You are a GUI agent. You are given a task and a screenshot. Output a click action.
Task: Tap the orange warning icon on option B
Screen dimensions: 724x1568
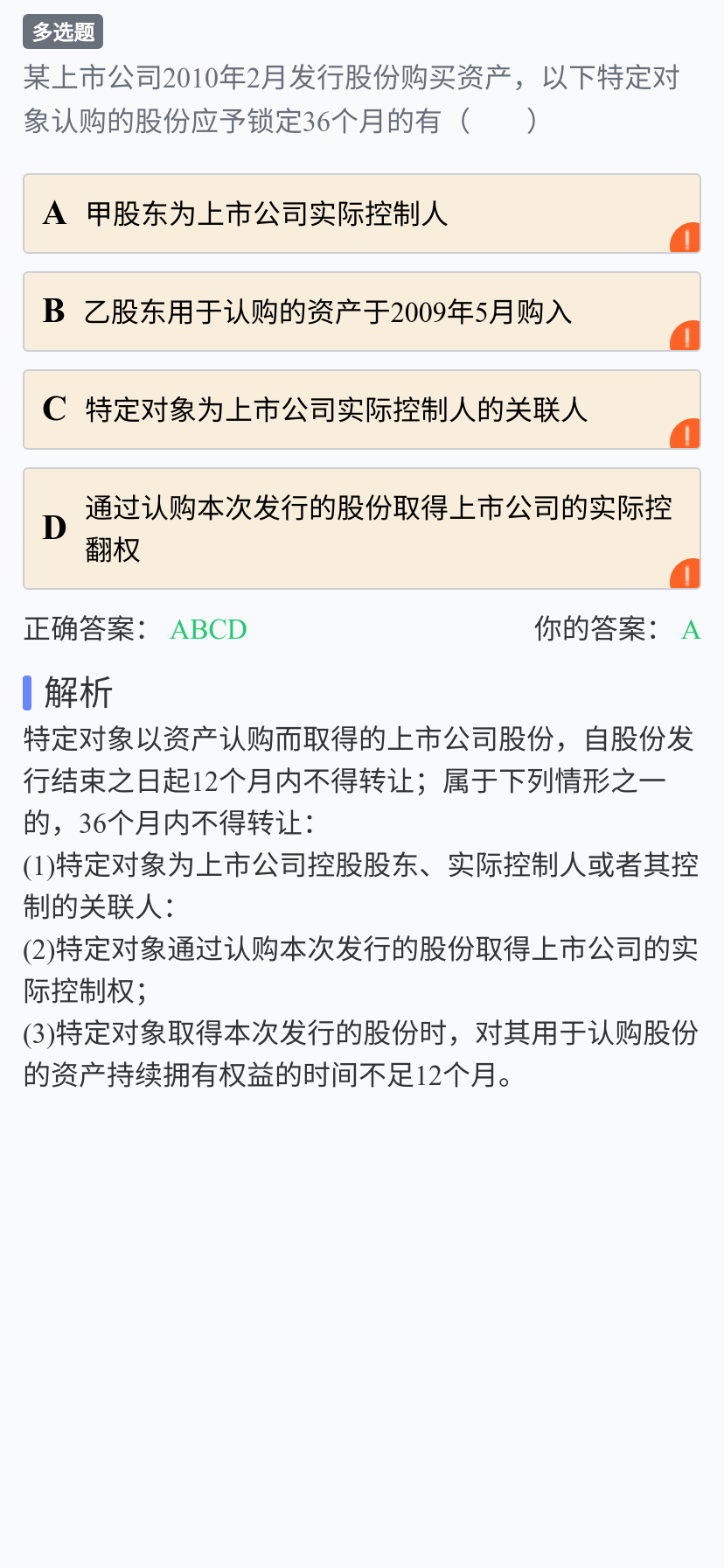pos(686,336)
